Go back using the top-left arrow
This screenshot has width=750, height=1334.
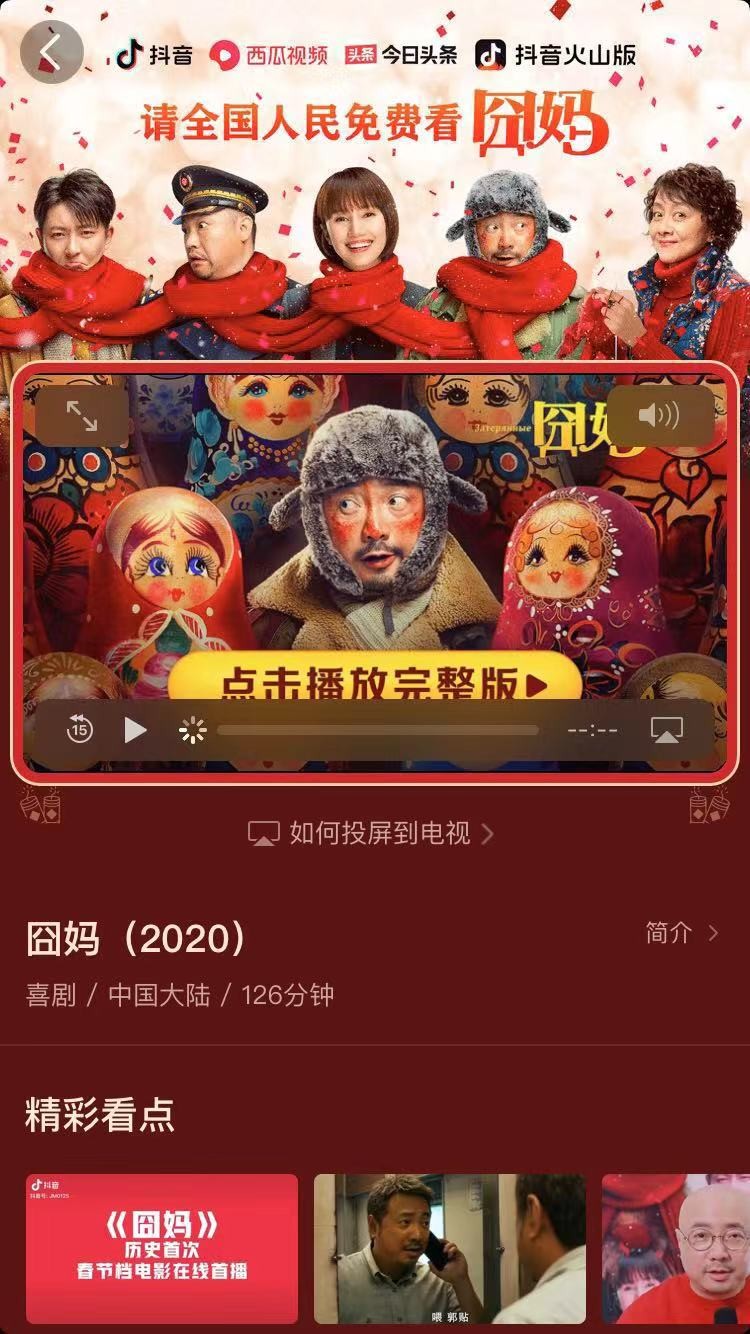coord(50,52)
